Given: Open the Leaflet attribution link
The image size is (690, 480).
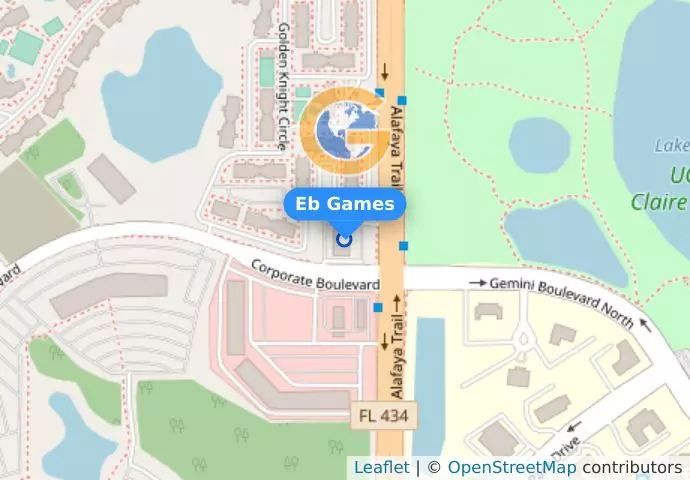Looking at the screenshot, I should tap(381, 467).
